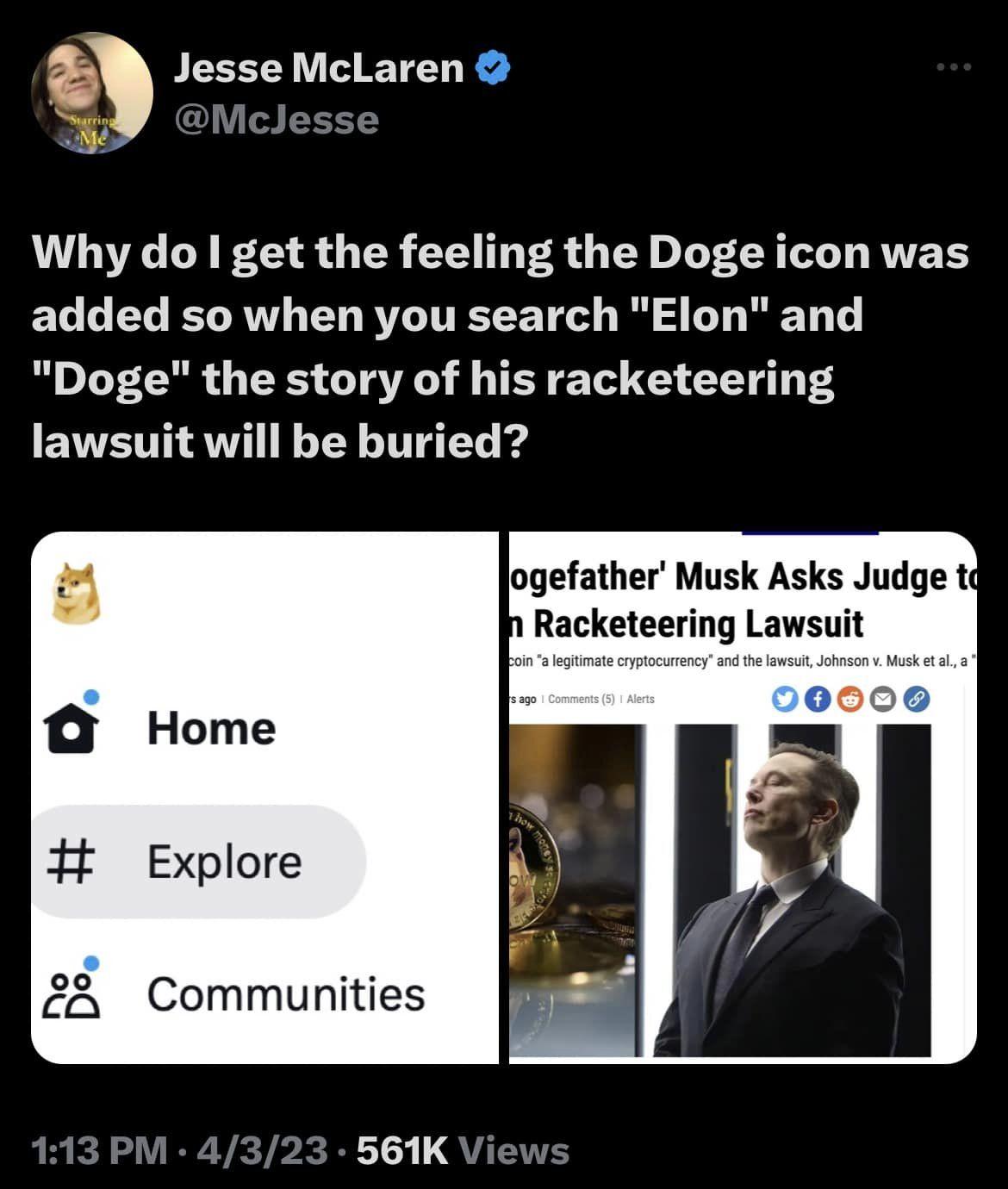Click the @McJesse handle
Screen dimensions: 1008x1189
tap(277, 121)
